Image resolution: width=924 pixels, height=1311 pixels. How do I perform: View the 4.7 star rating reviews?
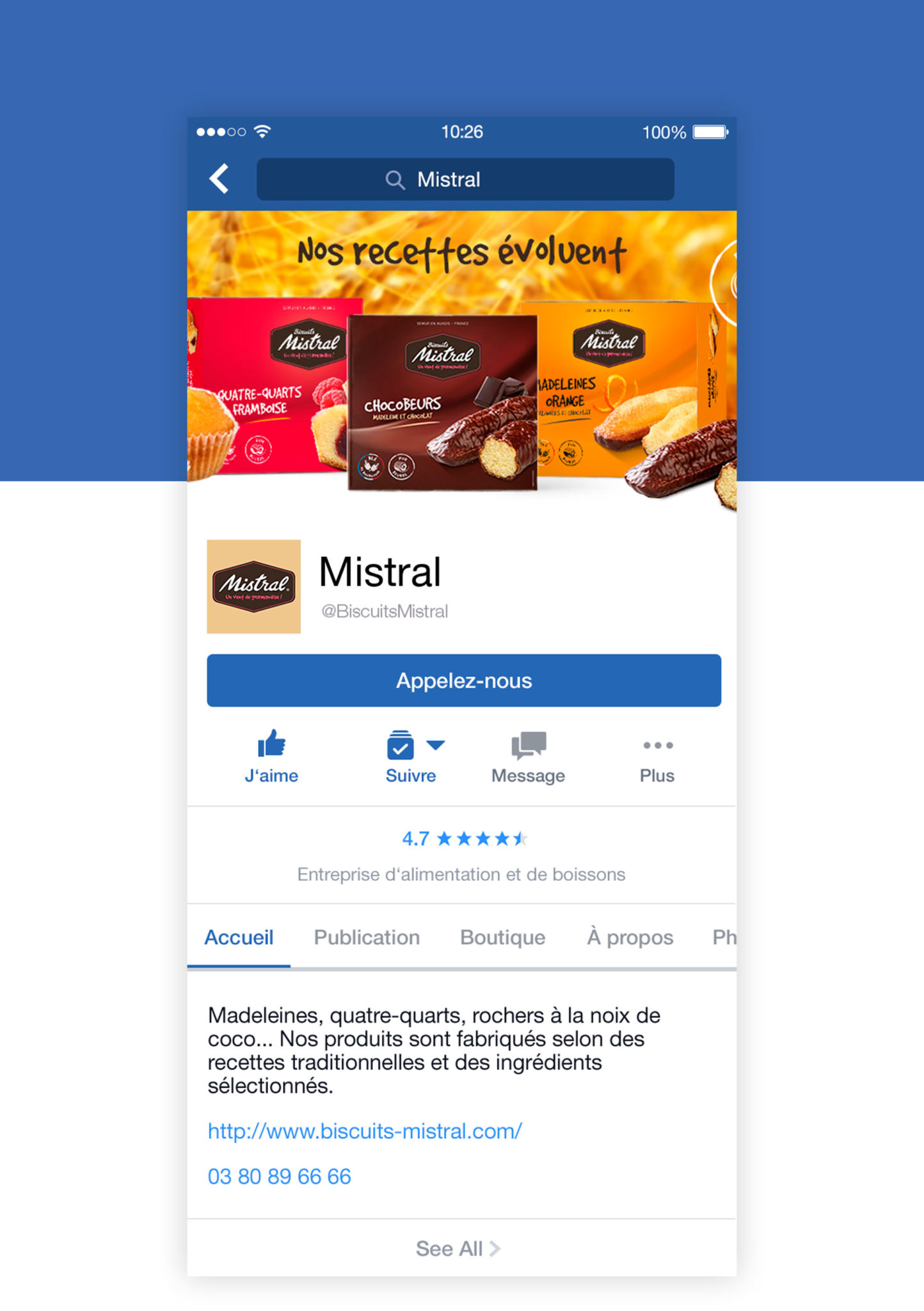(x=464, y=839)
